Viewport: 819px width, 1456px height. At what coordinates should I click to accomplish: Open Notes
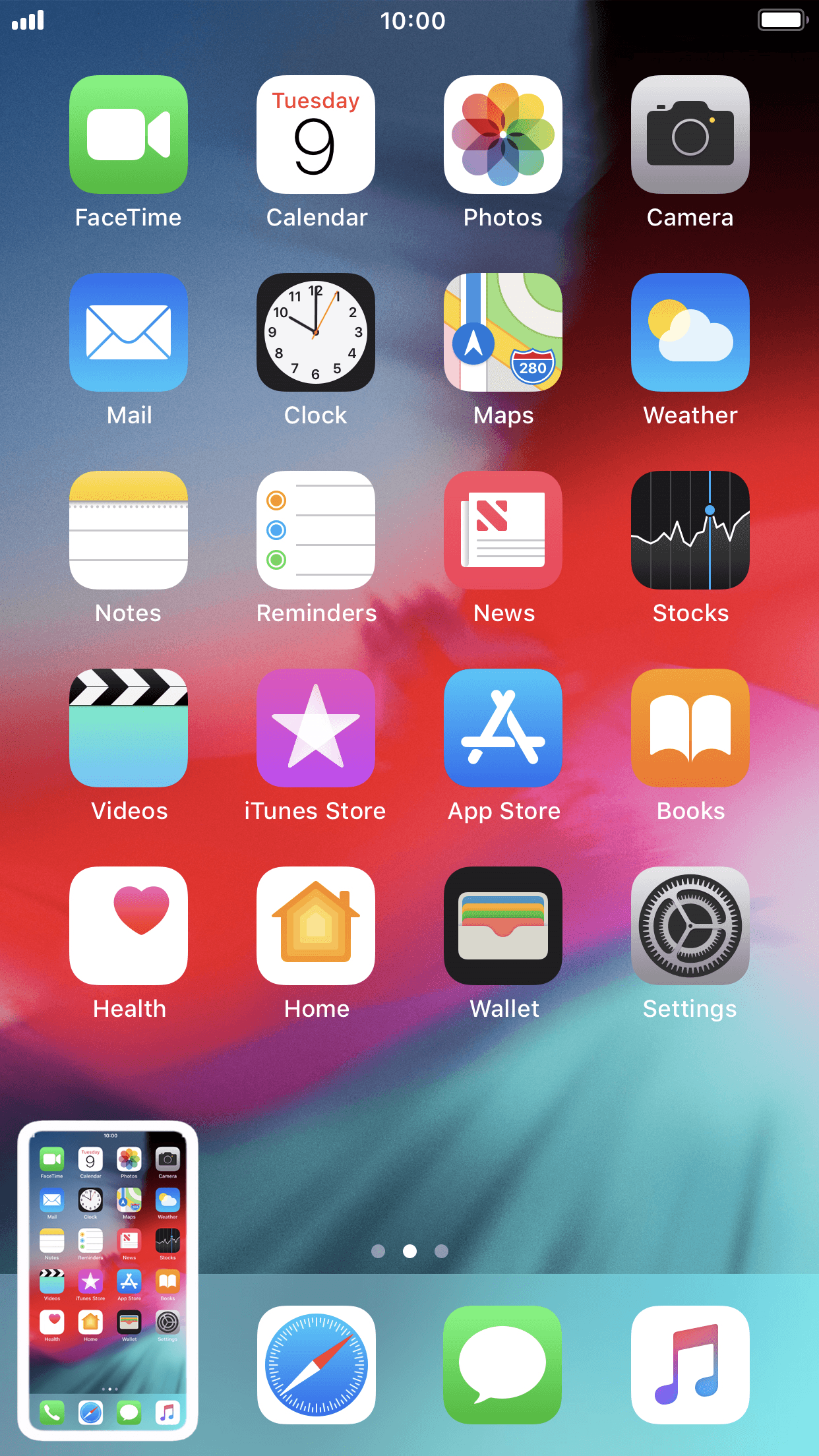pos(129,531)
